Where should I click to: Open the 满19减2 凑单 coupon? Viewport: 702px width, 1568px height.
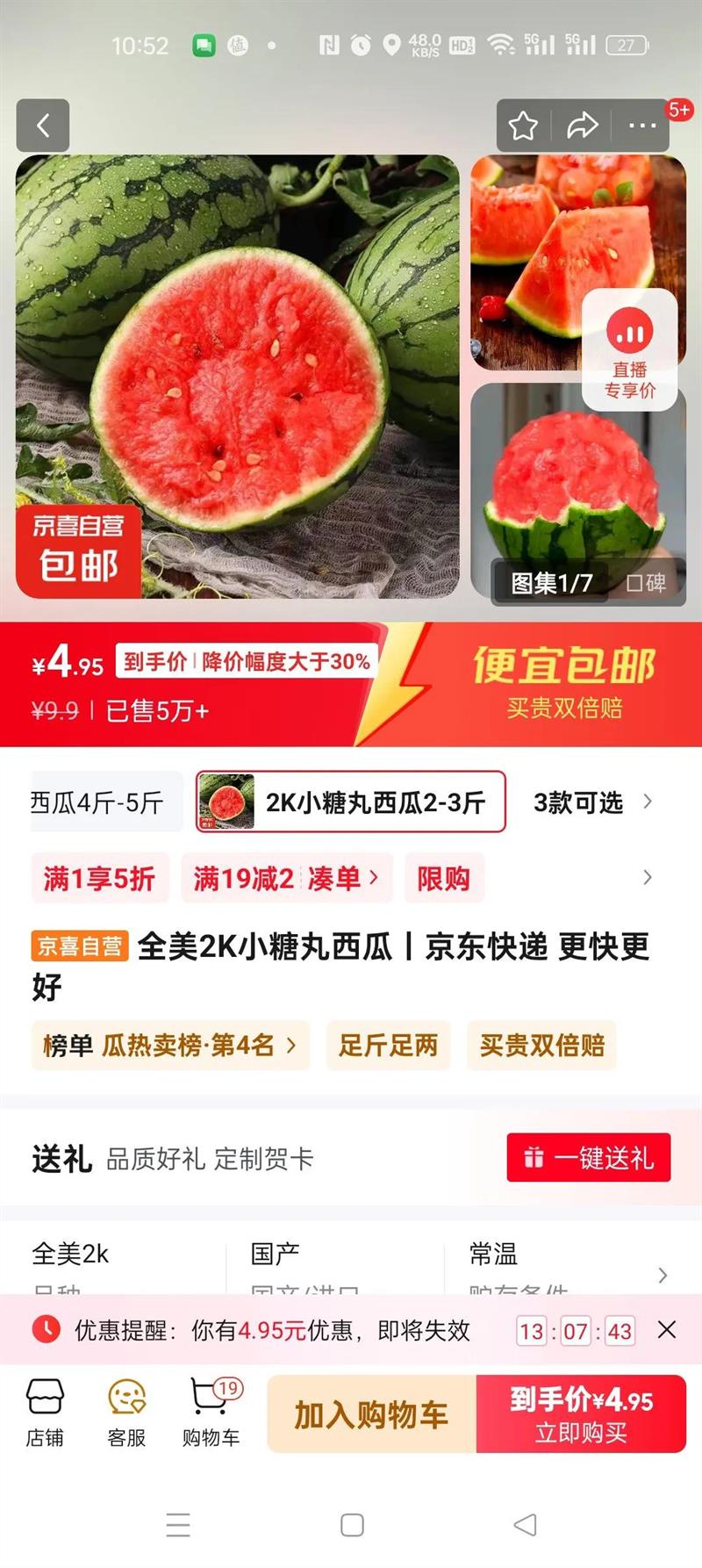pyautogui.click(x=286, y=878)
